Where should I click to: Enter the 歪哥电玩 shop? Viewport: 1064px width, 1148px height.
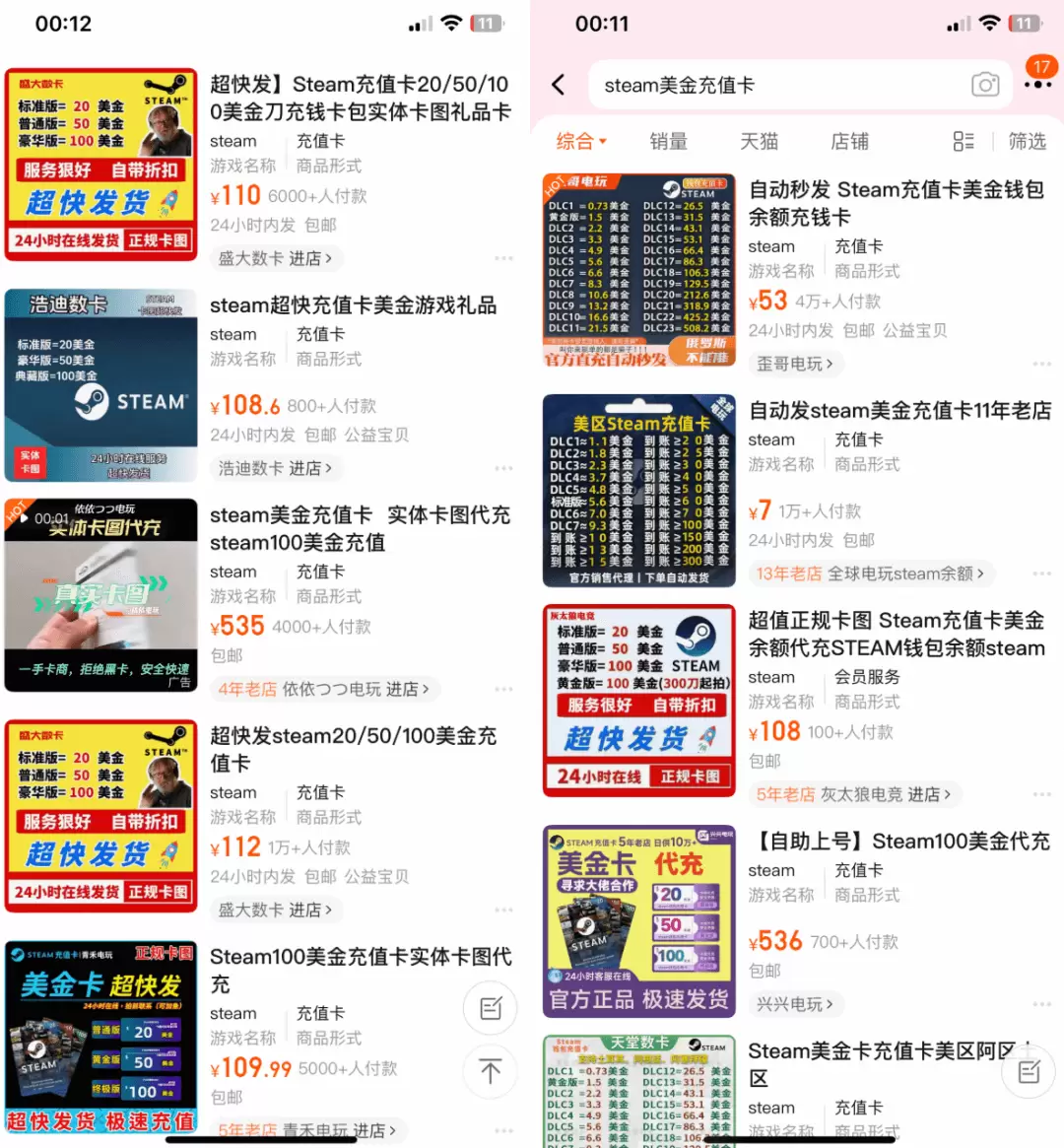pos(794,364)
